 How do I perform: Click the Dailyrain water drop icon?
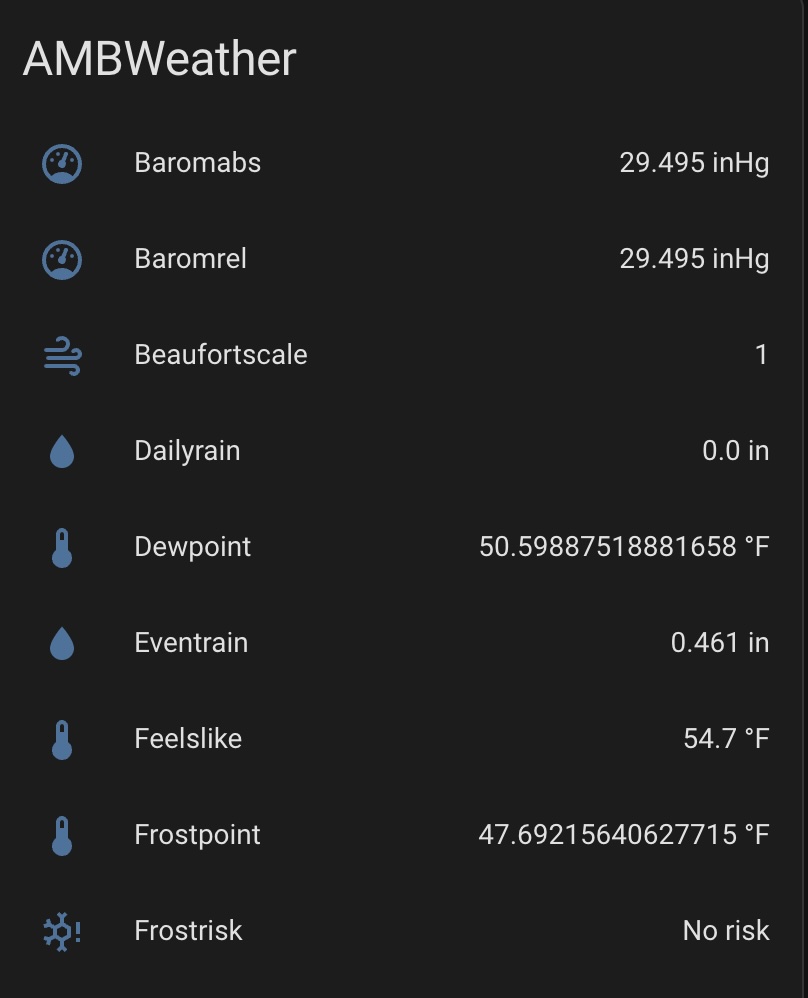tap(61, 451)
